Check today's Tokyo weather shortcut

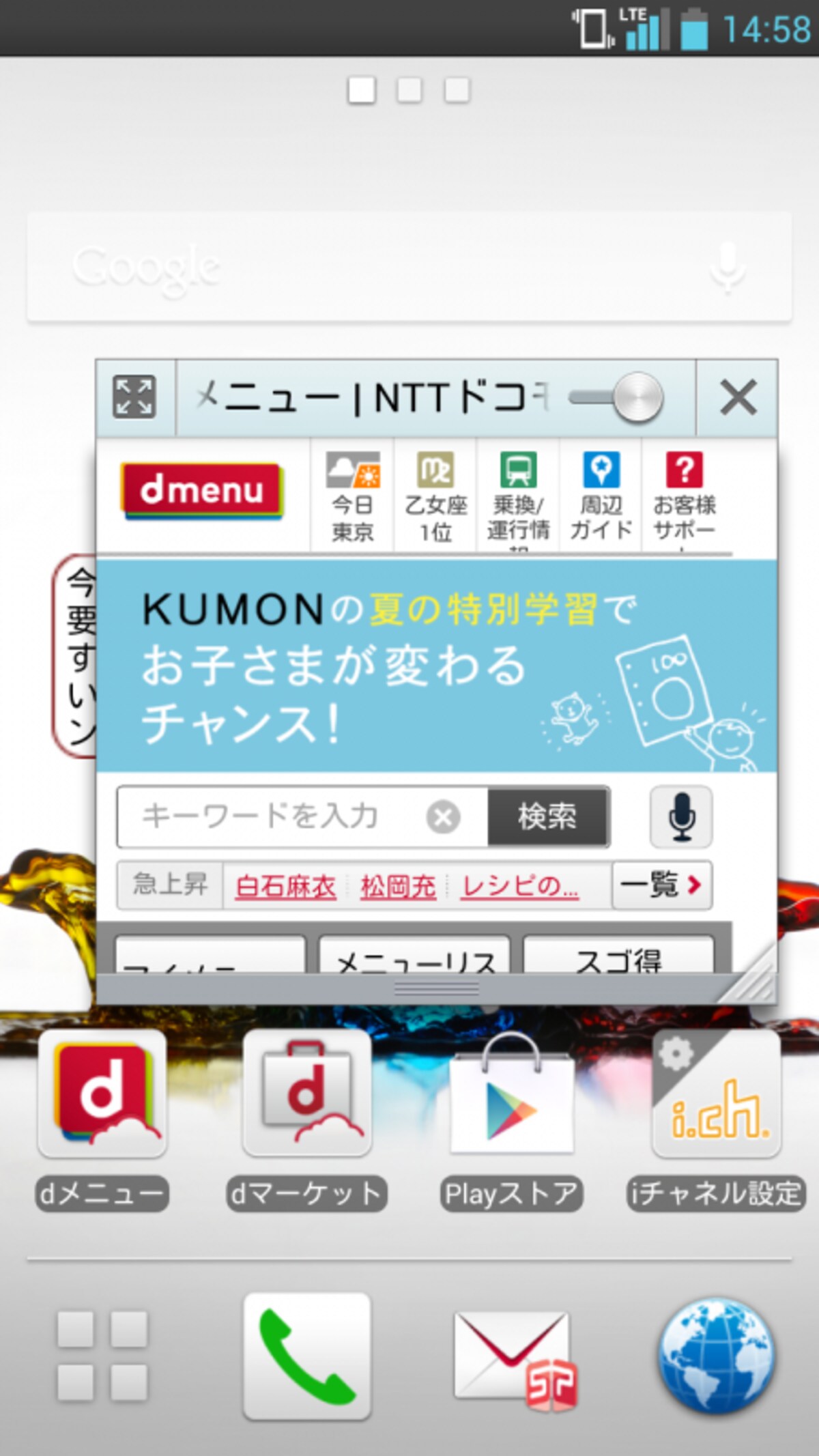coord(352,497)
